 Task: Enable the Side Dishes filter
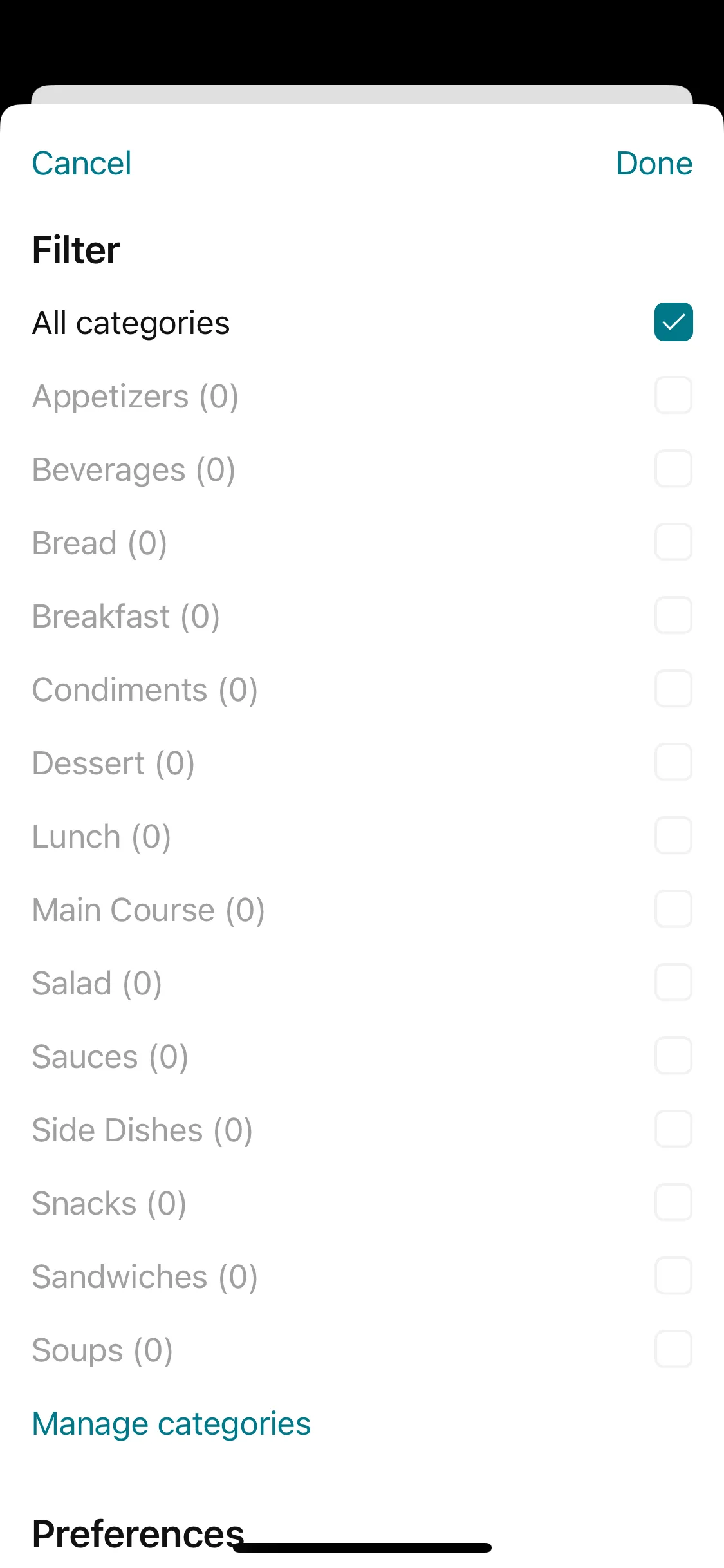pyautogui.click(x=673, y=1129)
